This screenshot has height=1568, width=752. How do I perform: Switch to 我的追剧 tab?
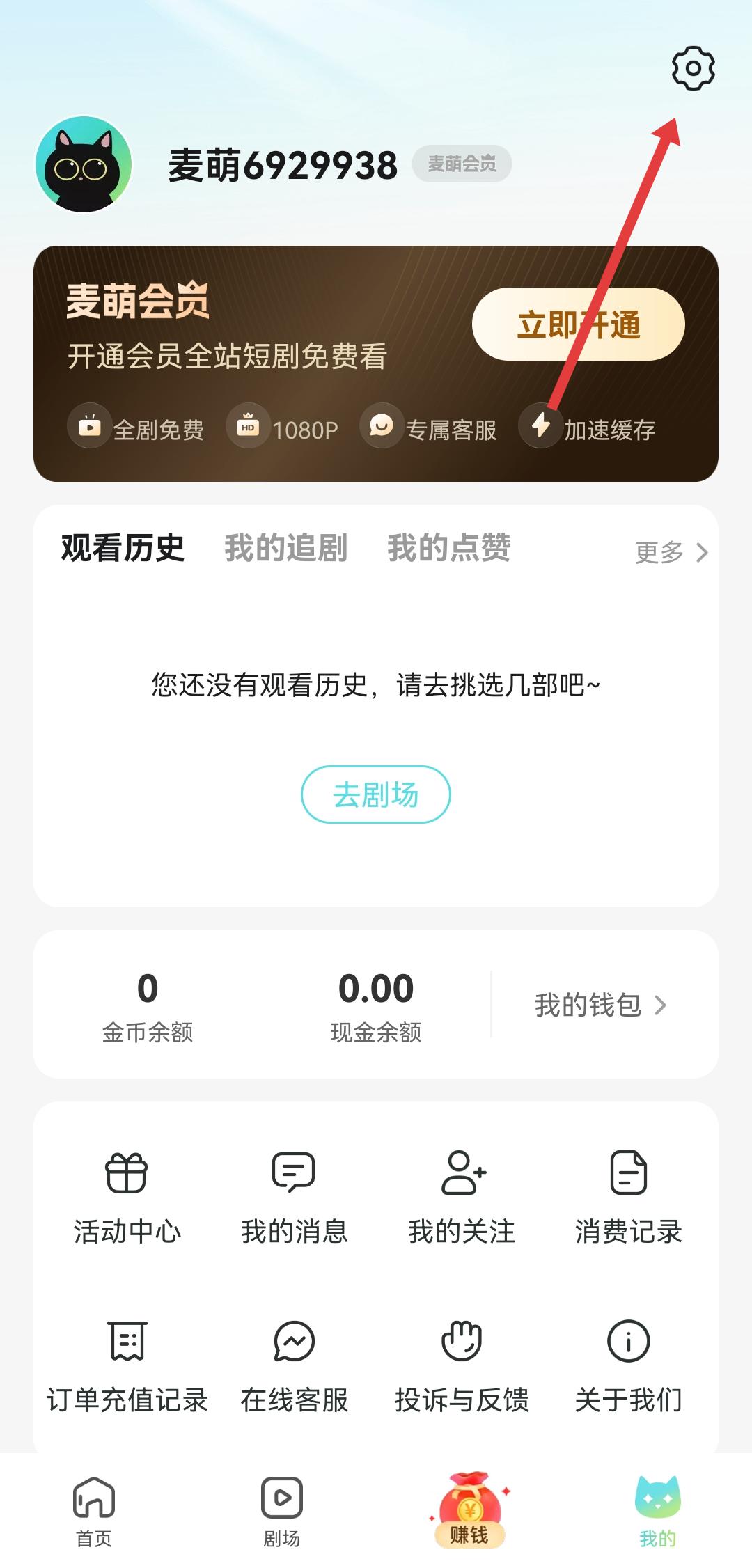click(x=285, y=548)
